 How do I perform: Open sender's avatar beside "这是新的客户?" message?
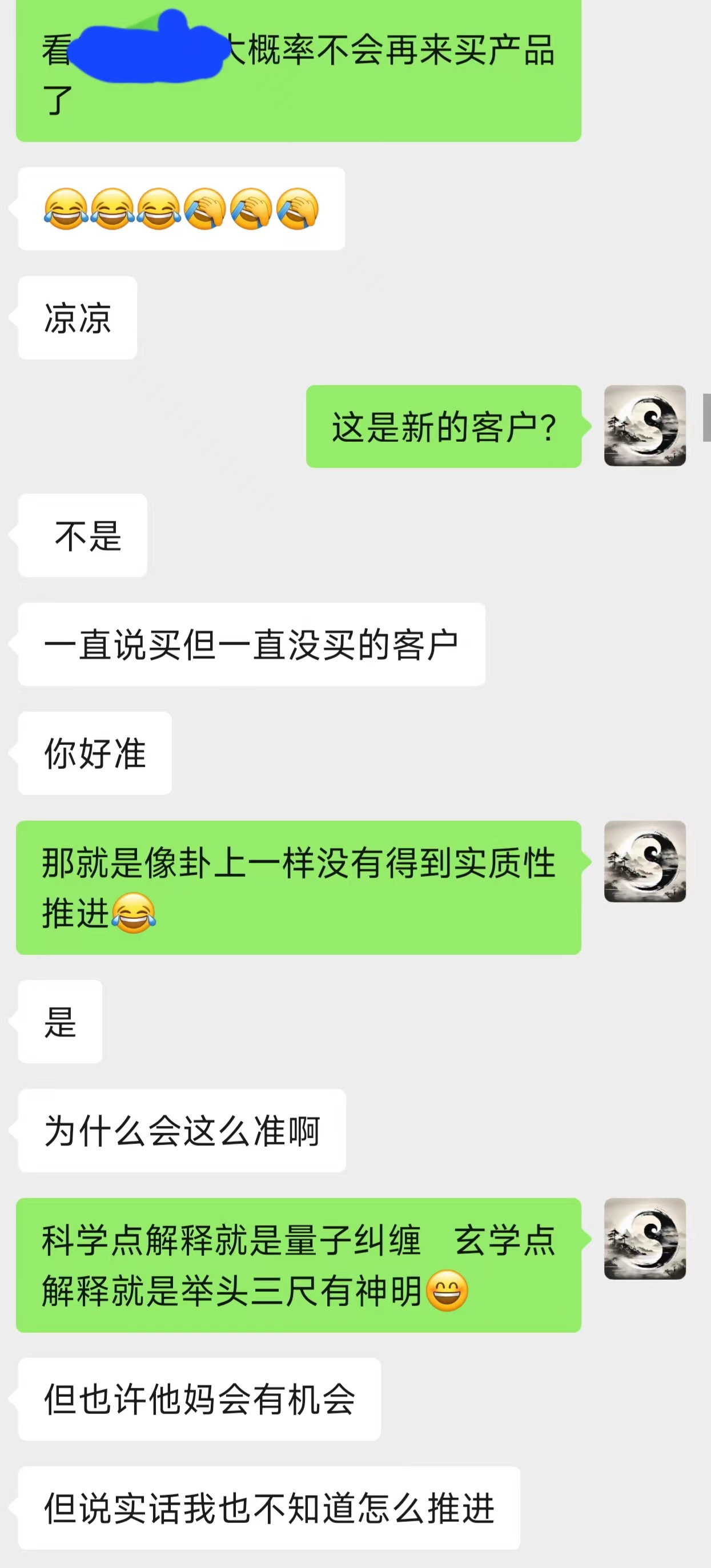coord(645,425)
